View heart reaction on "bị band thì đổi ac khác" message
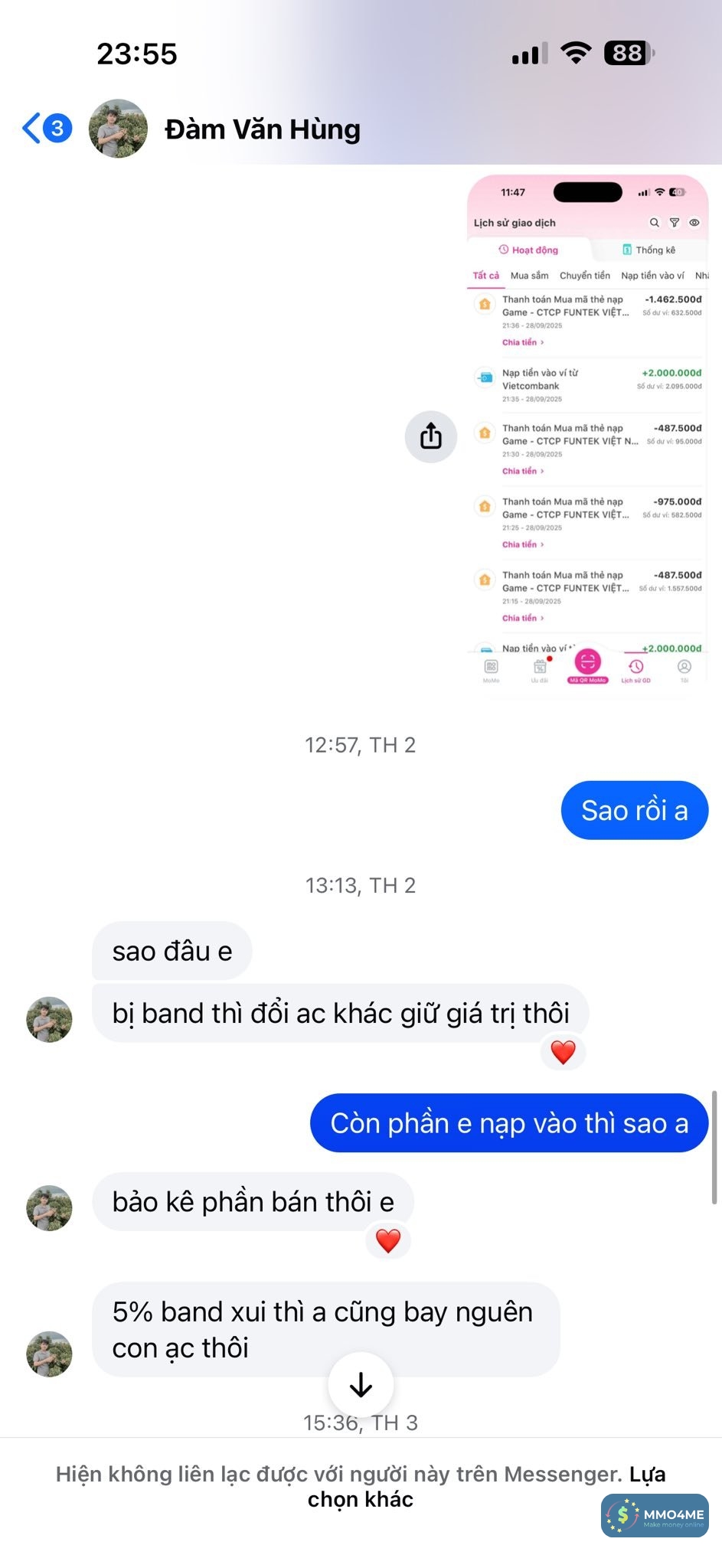The image size is (722, 1568). point(563,1052)
